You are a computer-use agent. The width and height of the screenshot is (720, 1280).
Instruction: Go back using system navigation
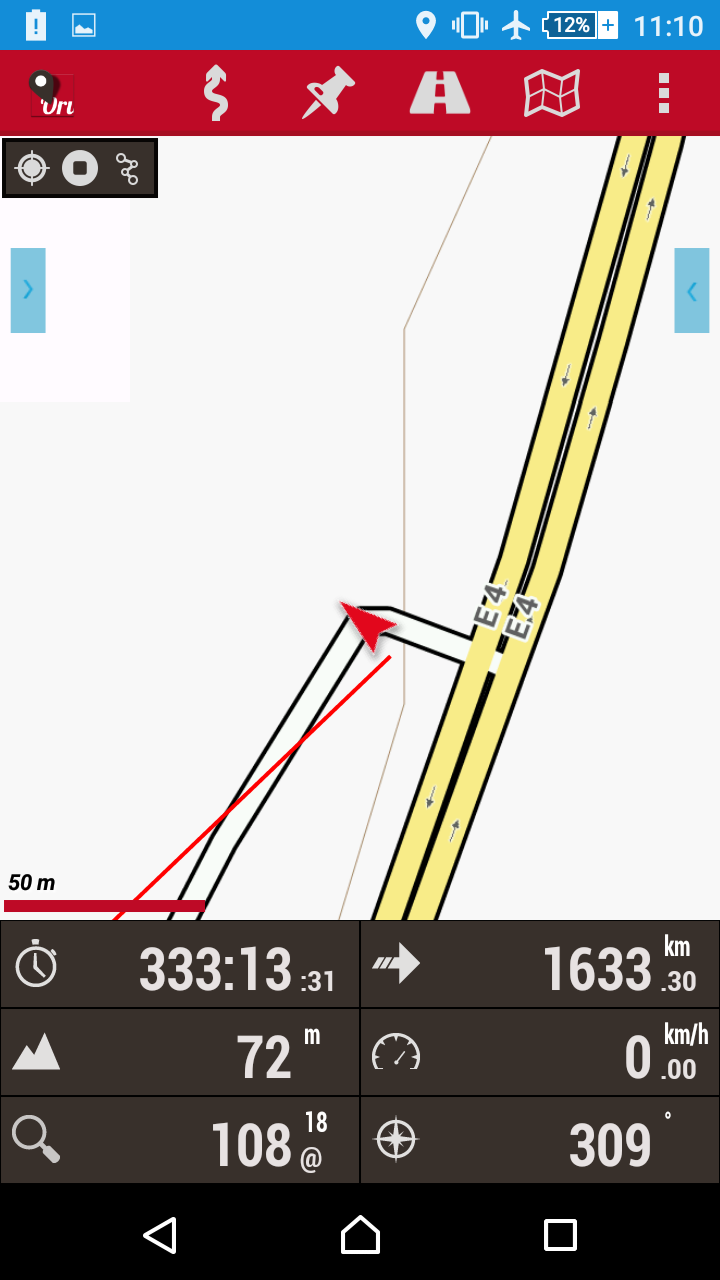click(x=160, y=1235)
